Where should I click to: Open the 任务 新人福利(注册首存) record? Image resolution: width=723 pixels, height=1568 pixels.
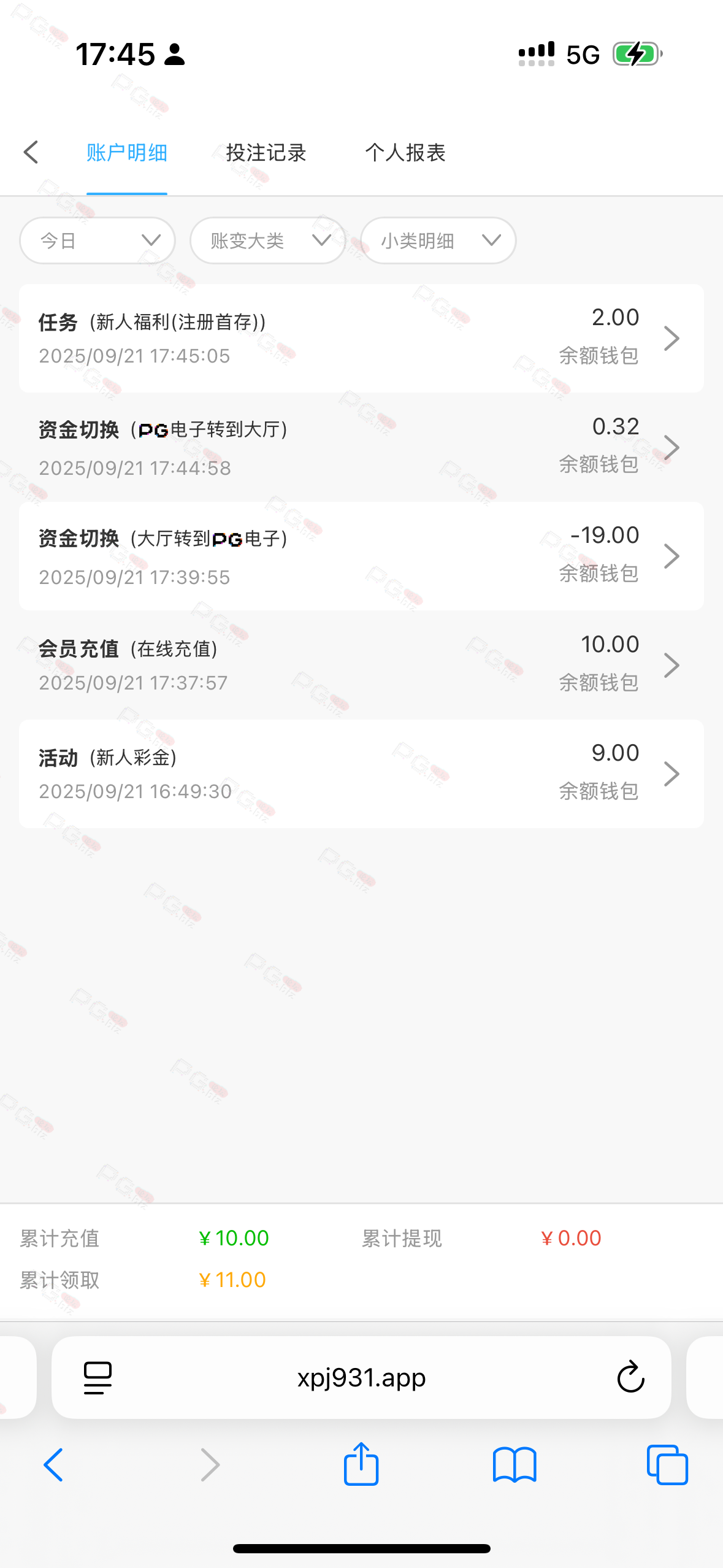pos(361,338)
